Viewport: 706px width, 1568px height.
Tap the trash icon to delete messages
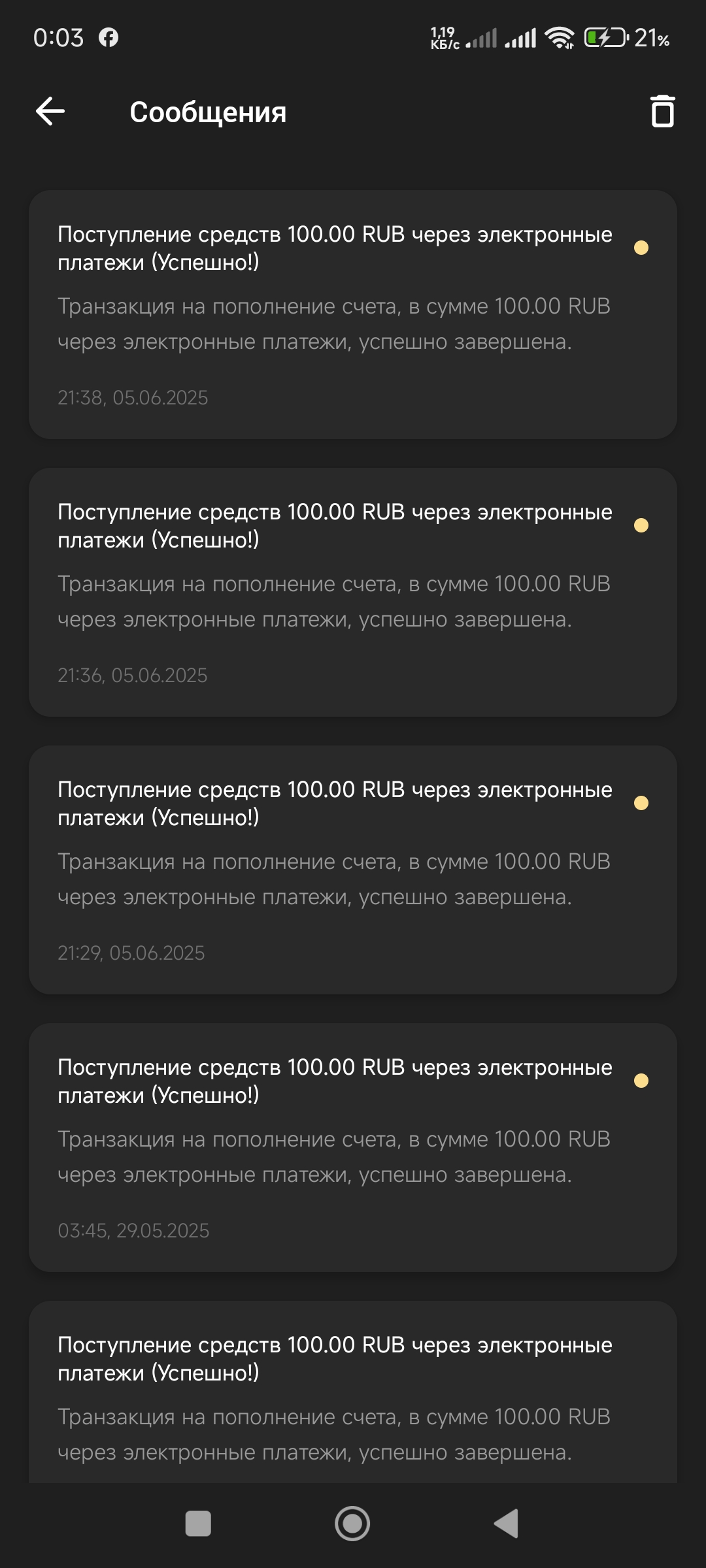coord(662,111)
